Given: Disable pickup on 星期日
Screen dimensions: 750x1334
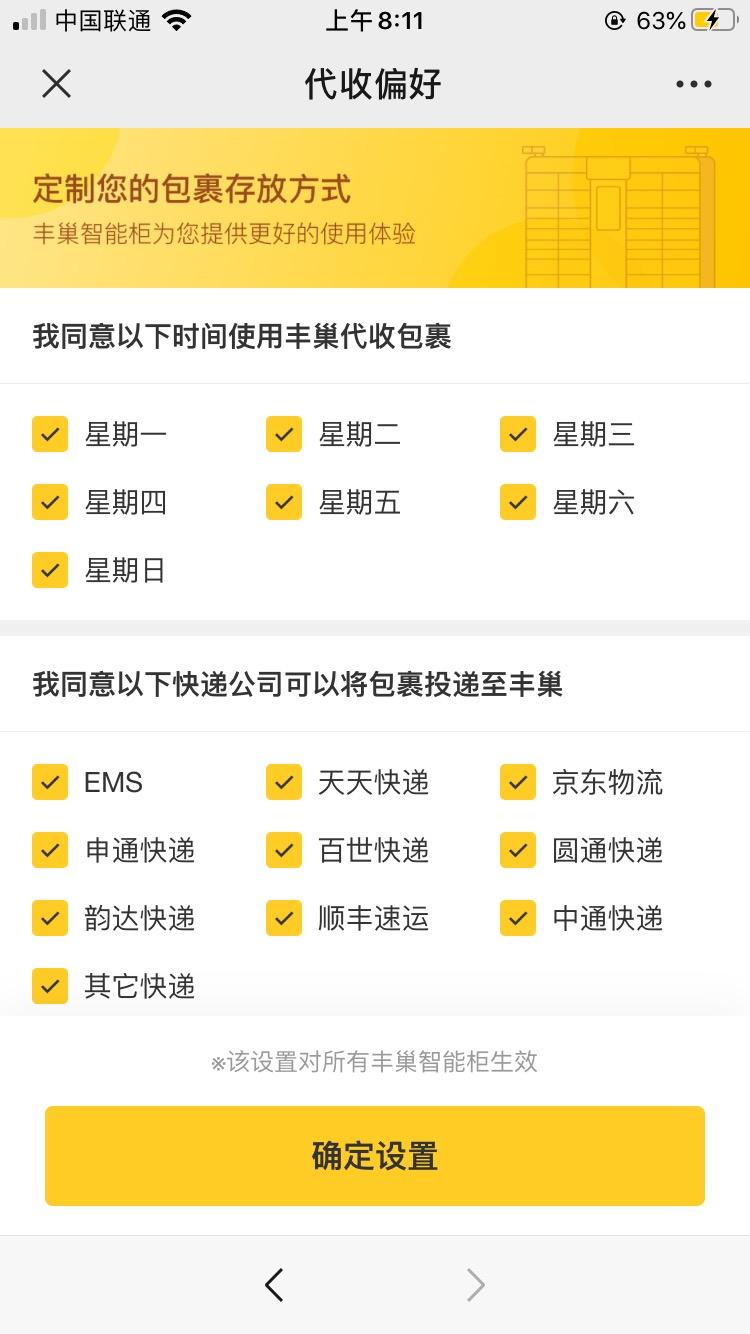Looking at the screenshot, I should (50, 570).
